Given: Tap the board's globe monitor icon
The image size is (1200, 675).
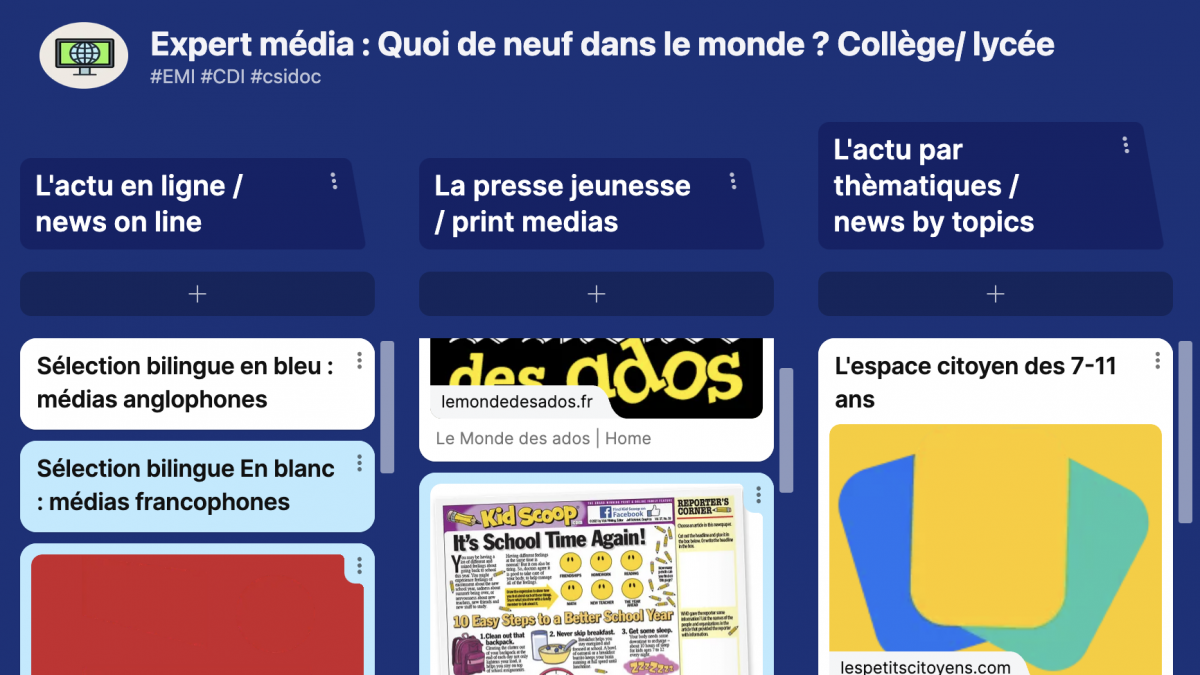Looking at the screenshot, I should click(83, 52).
